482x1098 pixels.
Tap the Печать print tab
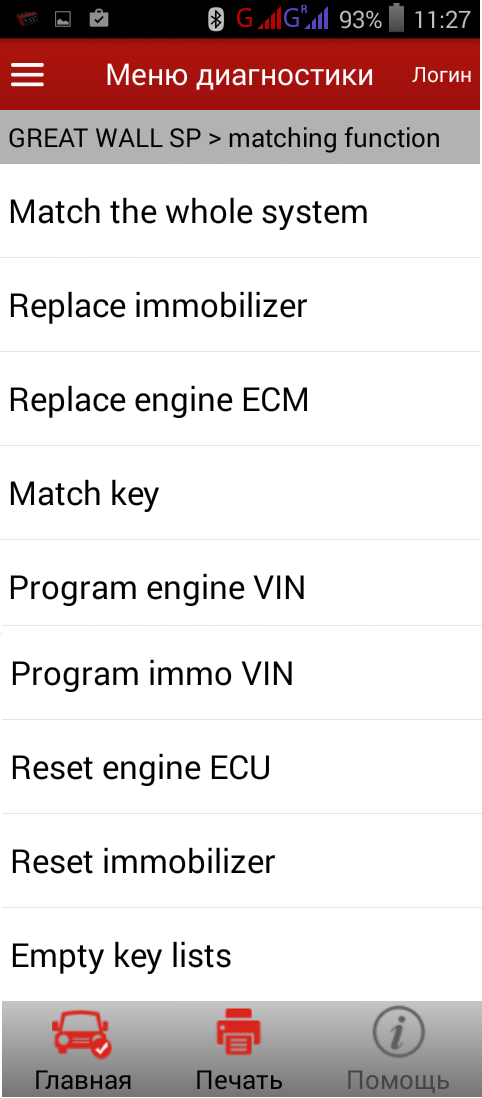click(x=239, y=1050)
